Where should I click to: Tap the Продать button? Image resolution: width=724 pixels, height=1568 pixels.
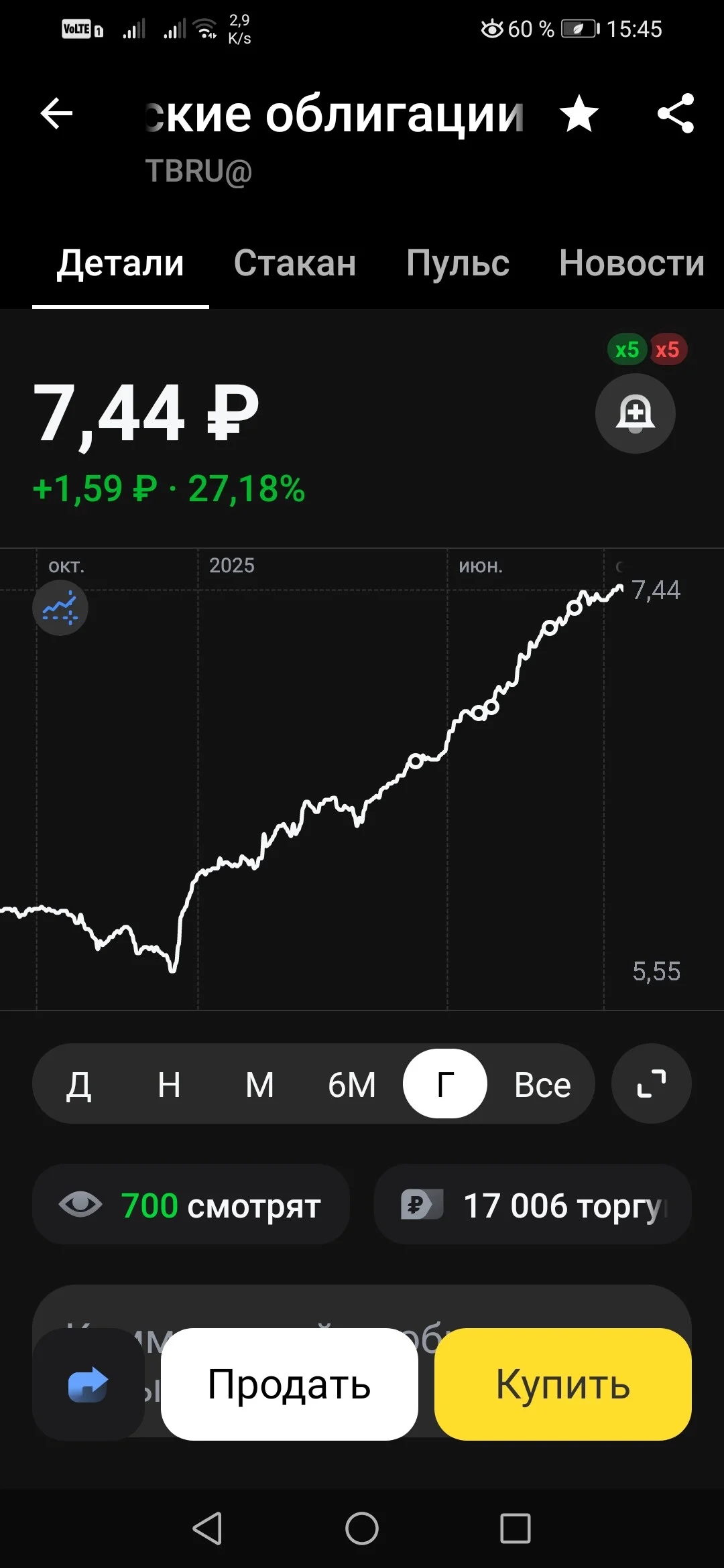coord(290,1384)
